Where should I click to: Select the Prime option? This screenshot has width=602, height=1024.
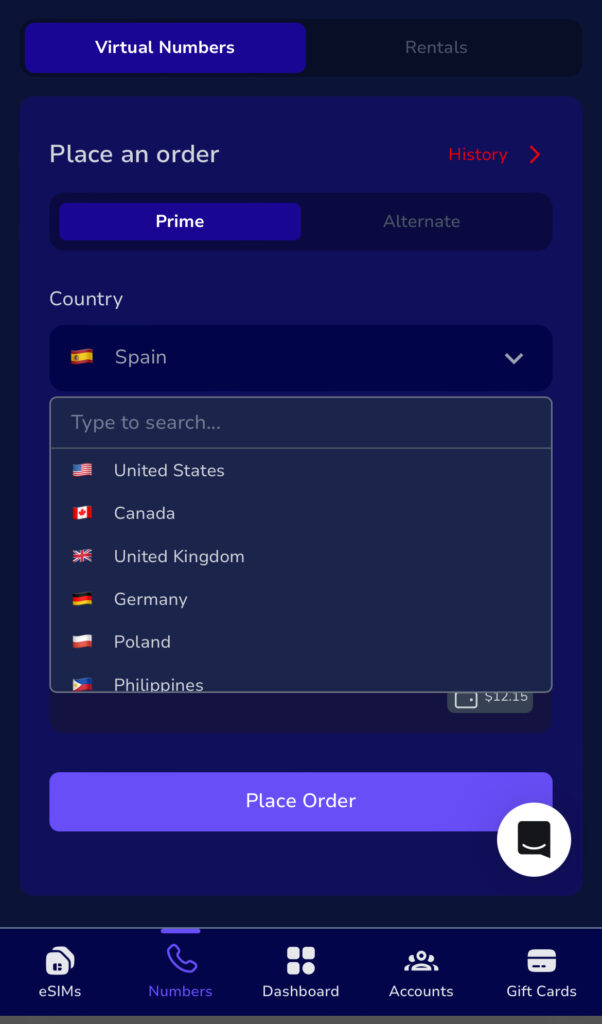[x=180, y=221]
